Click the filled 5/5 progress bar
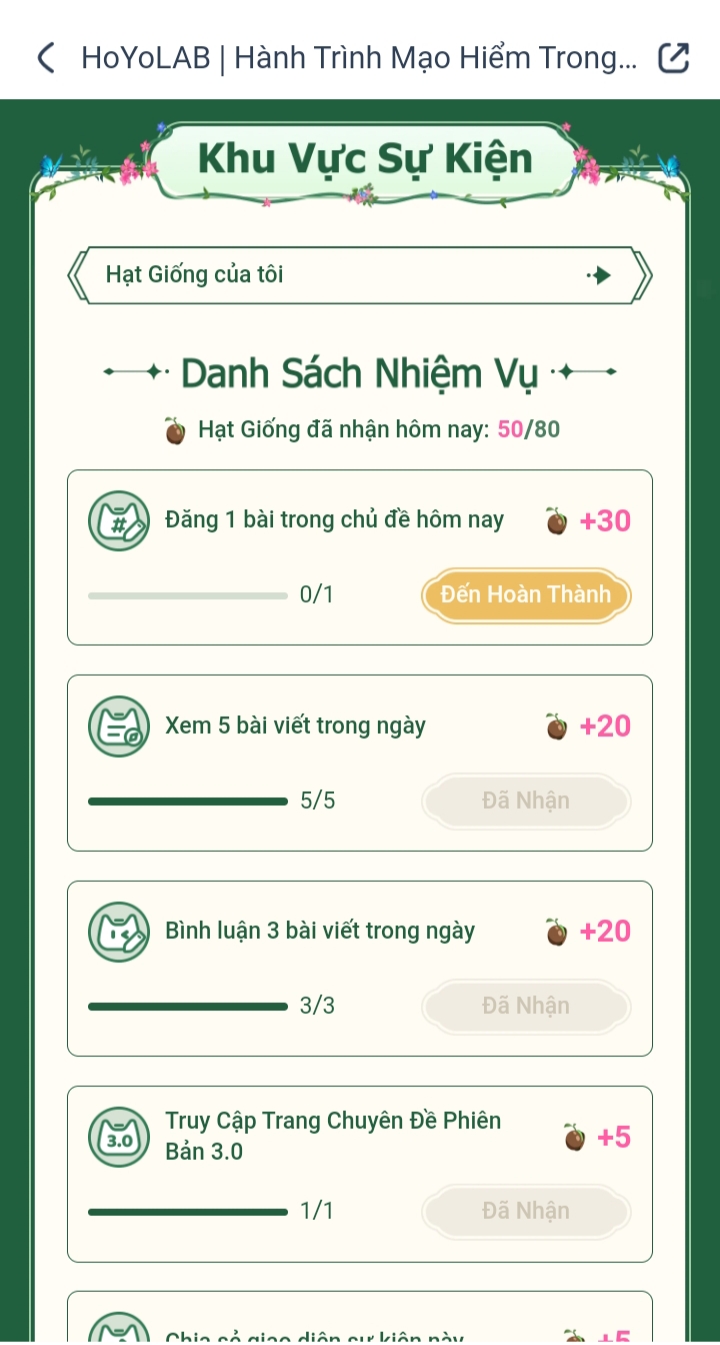 (x=186, y=800)
